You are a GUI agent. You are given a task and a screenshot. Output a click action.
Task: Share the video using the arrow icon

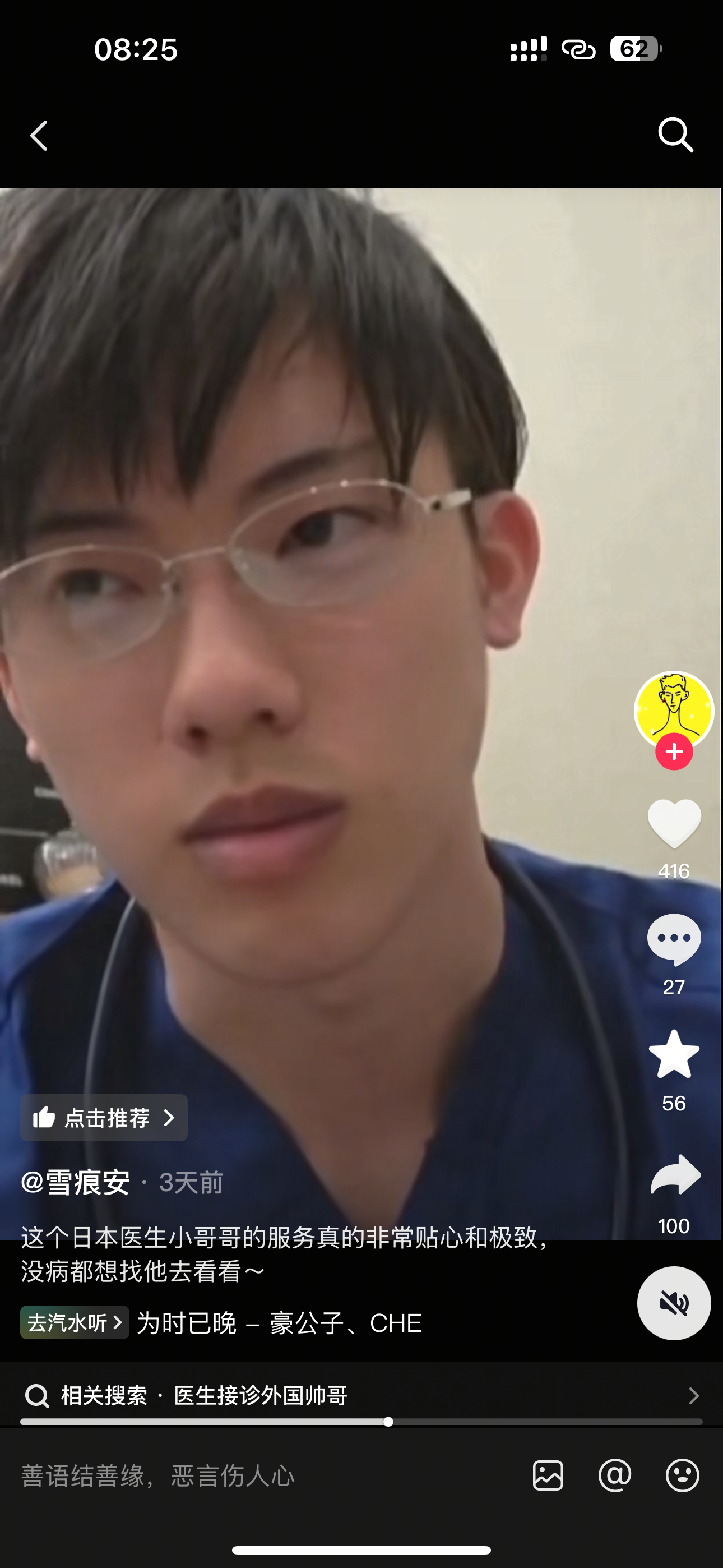(675, 1174)
